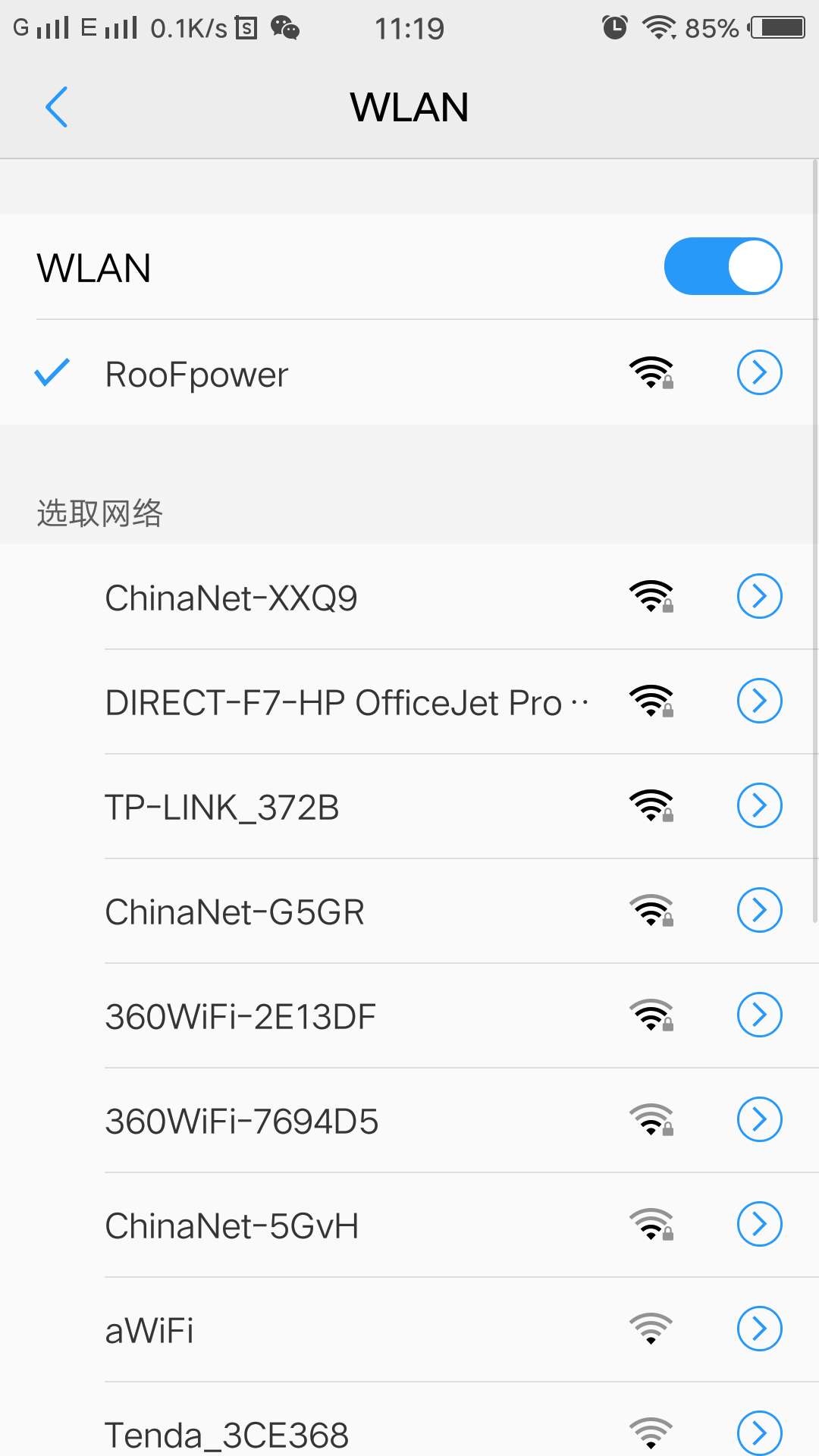This screenshot has height=1456, width=819.
Task: Tap the 360WiFi-7694D5 network name
Action: 241,1119
